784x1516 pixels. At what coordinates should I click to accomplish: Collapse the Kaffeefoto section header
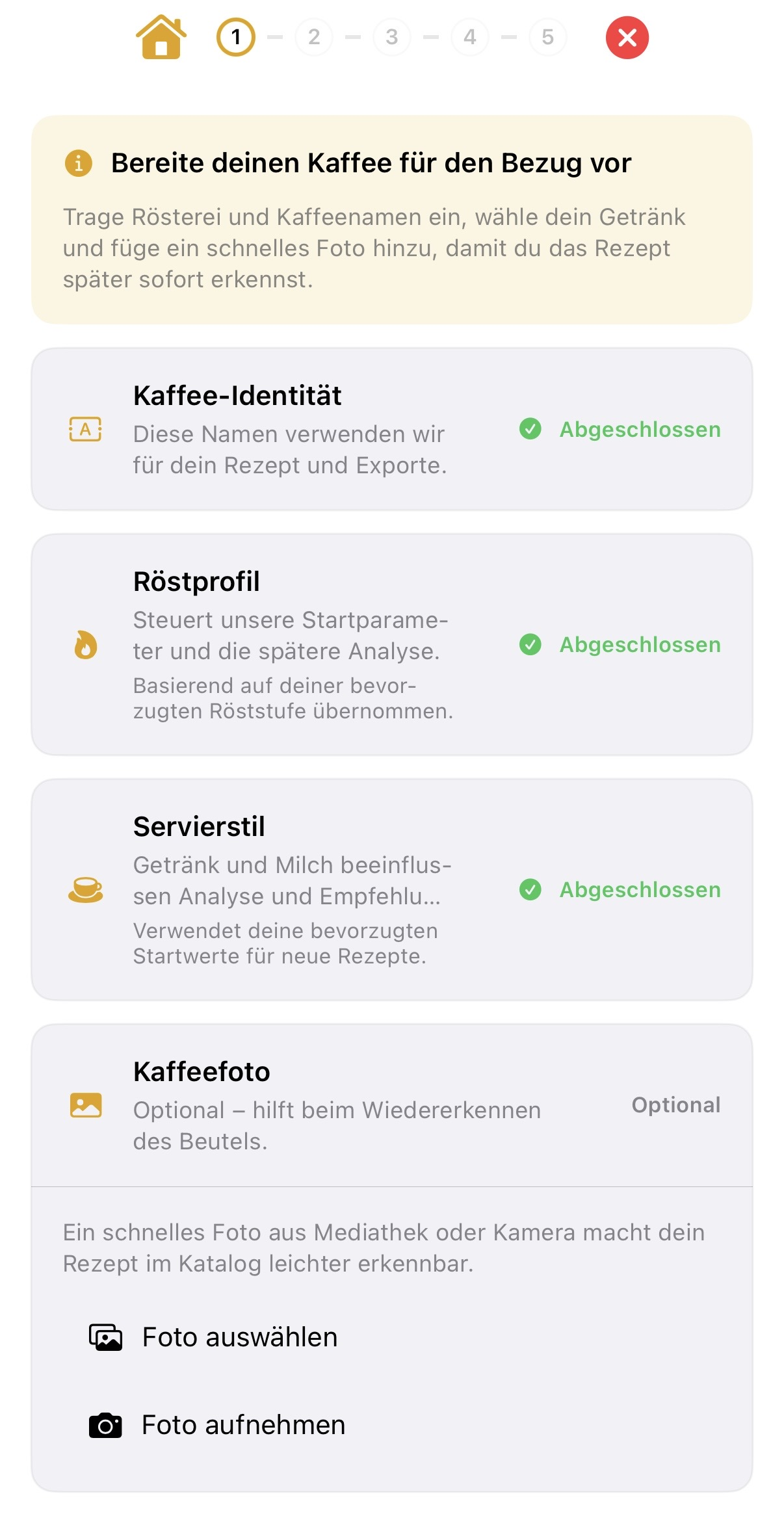pyautogui.click(x=391, y=1105)
